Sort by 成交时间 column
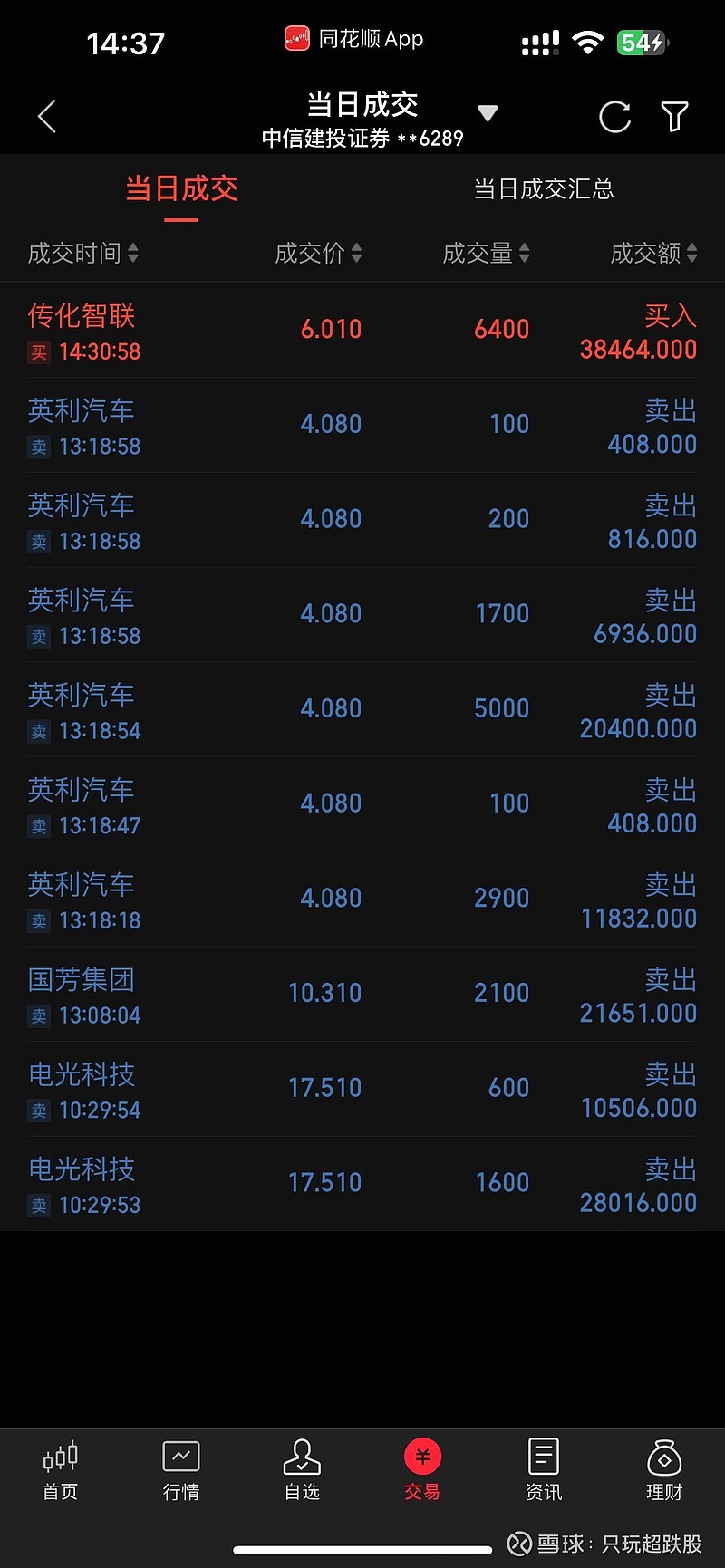The image size is (725, 1568). (x=83, y=254)
